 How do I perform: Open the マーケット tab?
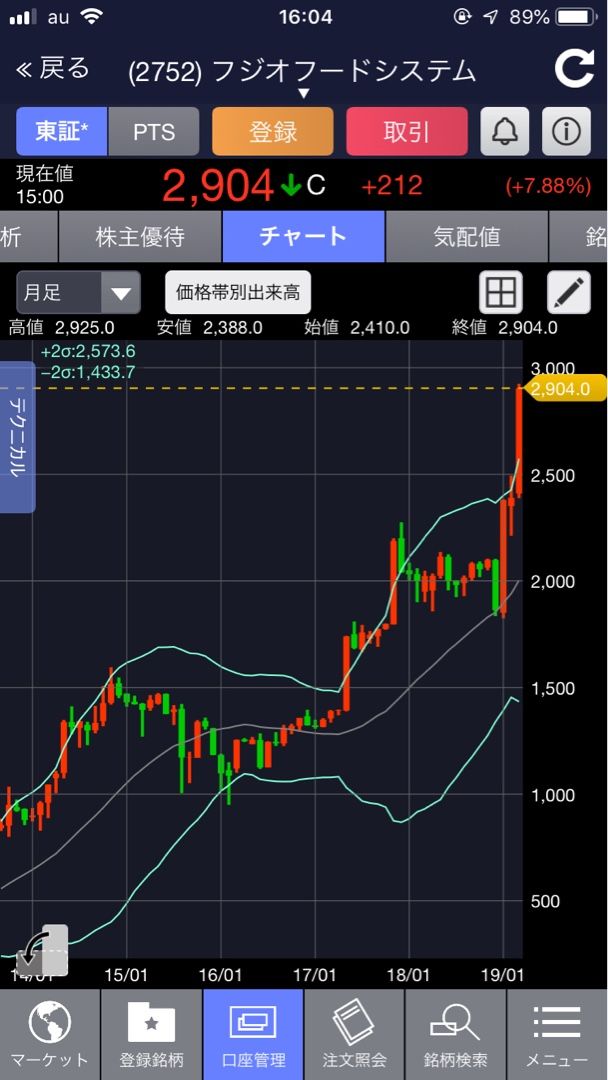point(49,1035)
